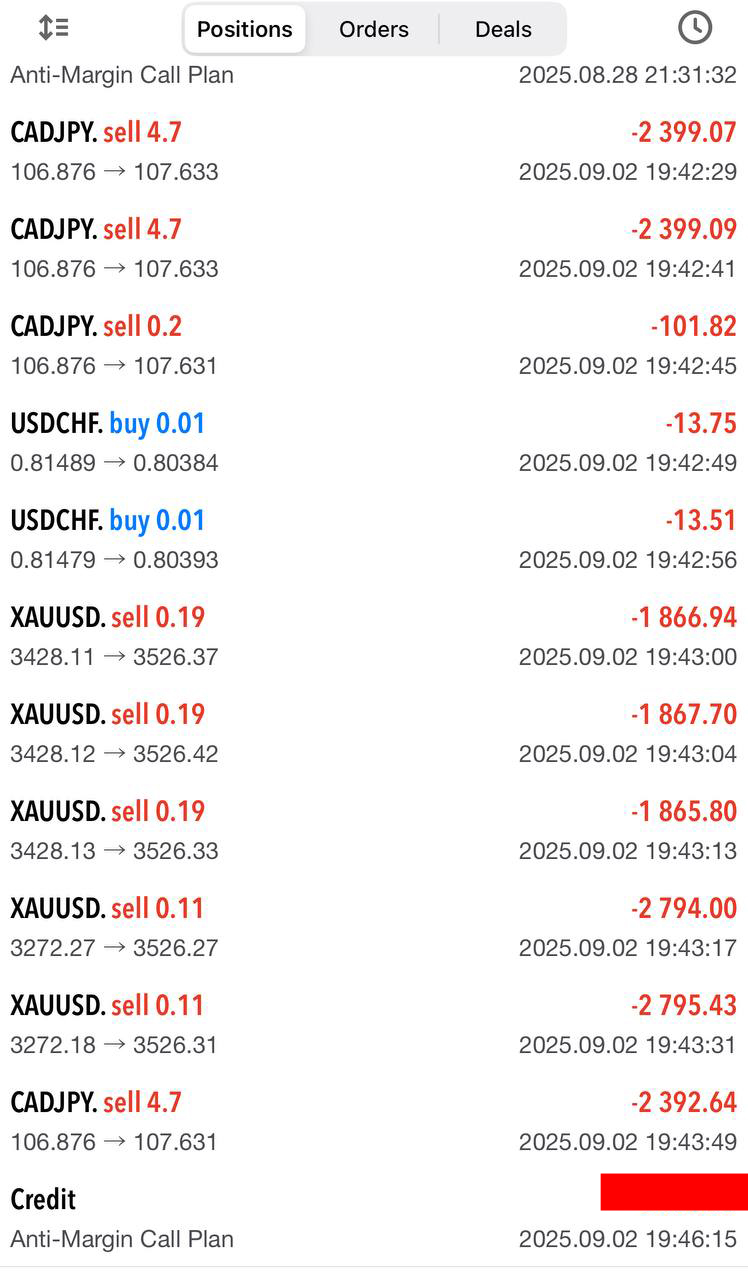Open the USDCHF buy position showing -13.51
748x1280 pixels.
(374, 539)
